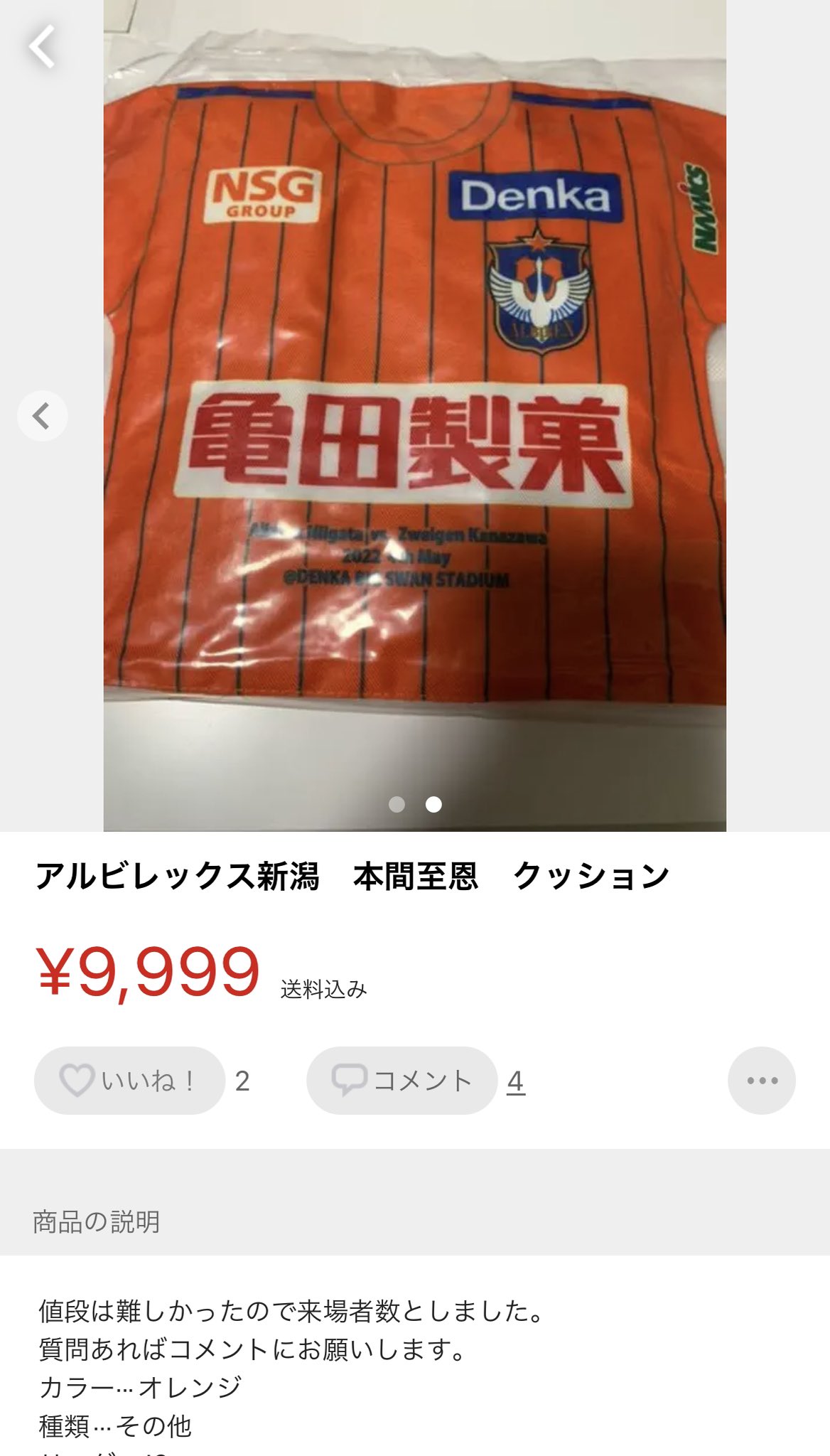
Task: Like this item with いいね! button
Action: (129, 1081)
